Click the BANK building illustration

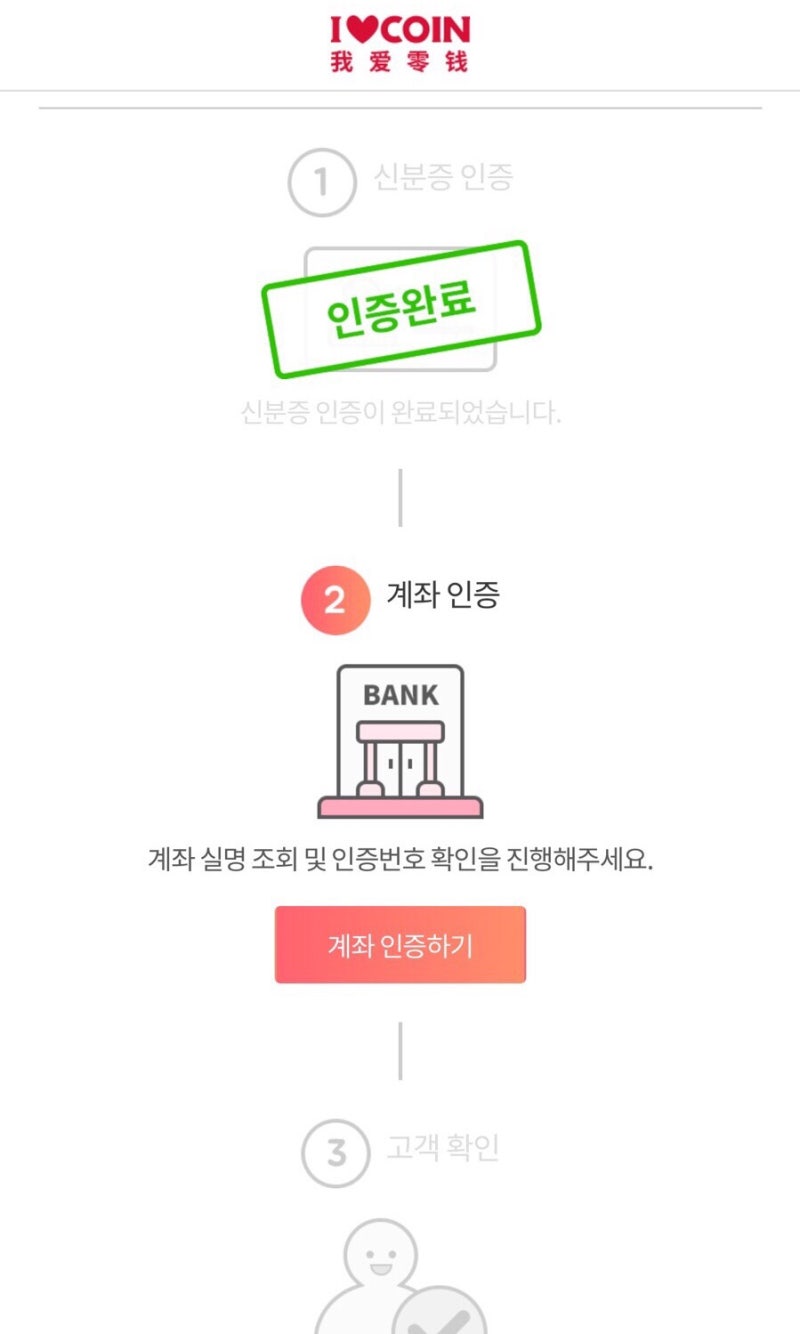point(400,740)
